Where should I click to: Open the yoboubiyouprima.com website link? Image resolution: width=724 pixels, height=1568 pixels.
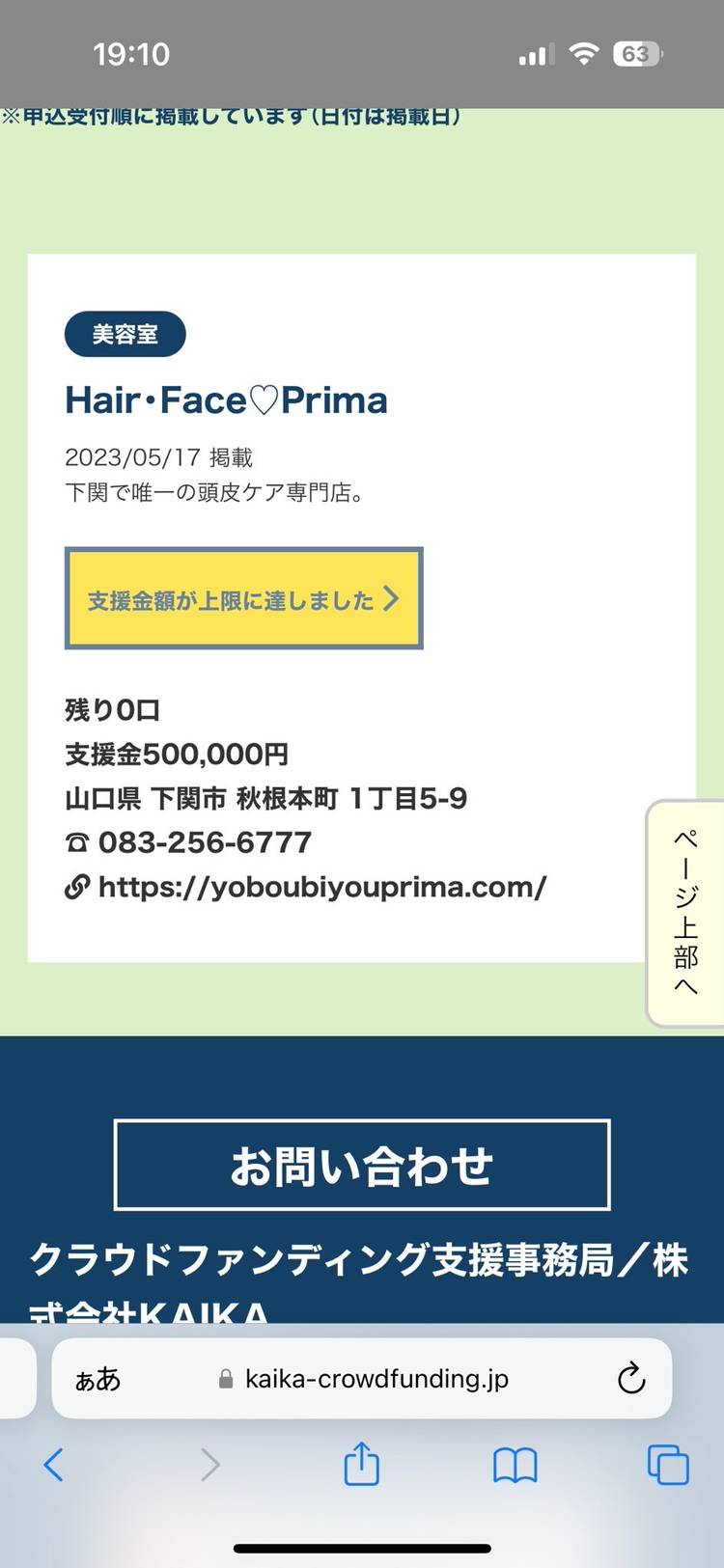click(x=321, y=887)
